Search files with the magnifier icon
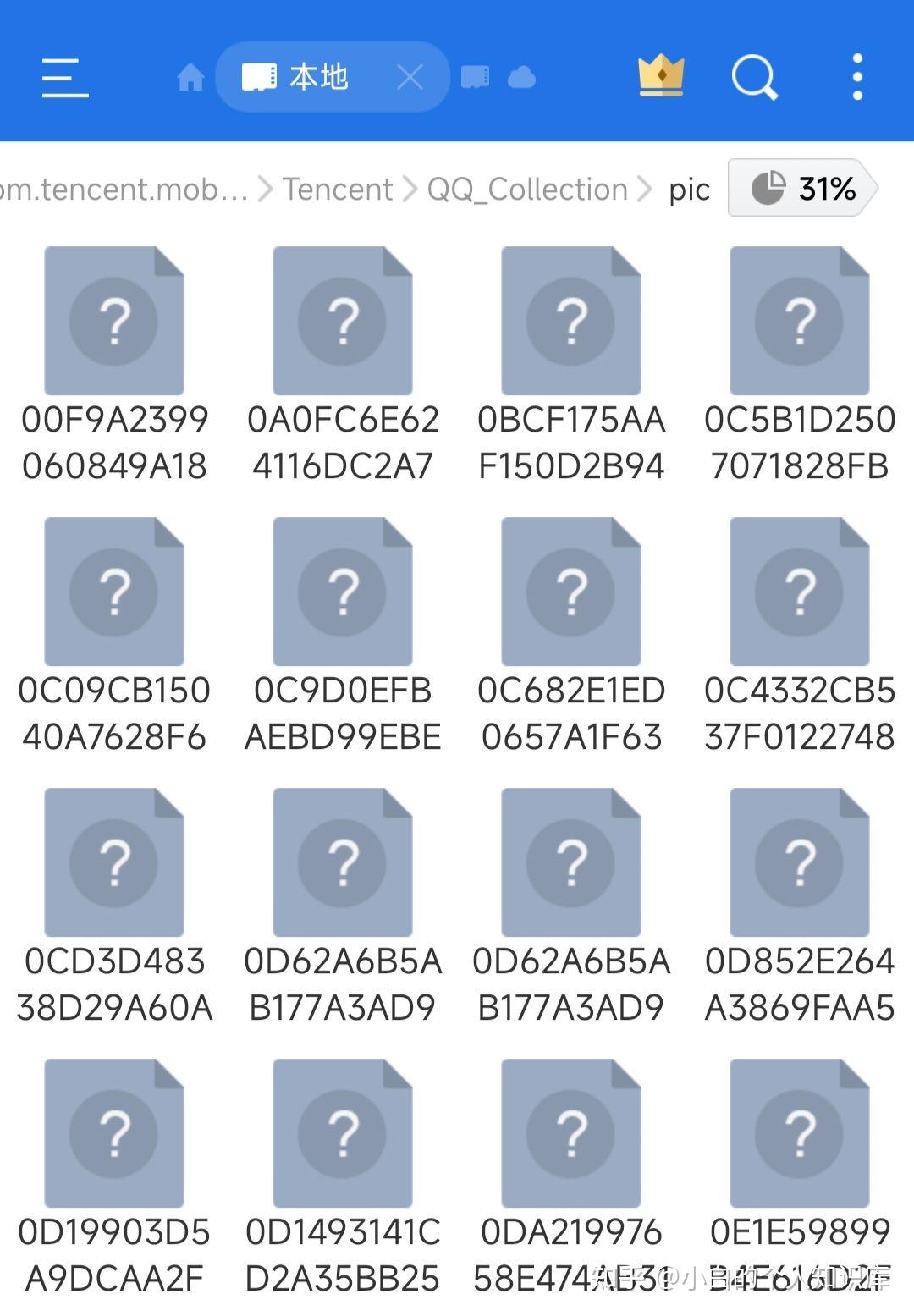 753,78
